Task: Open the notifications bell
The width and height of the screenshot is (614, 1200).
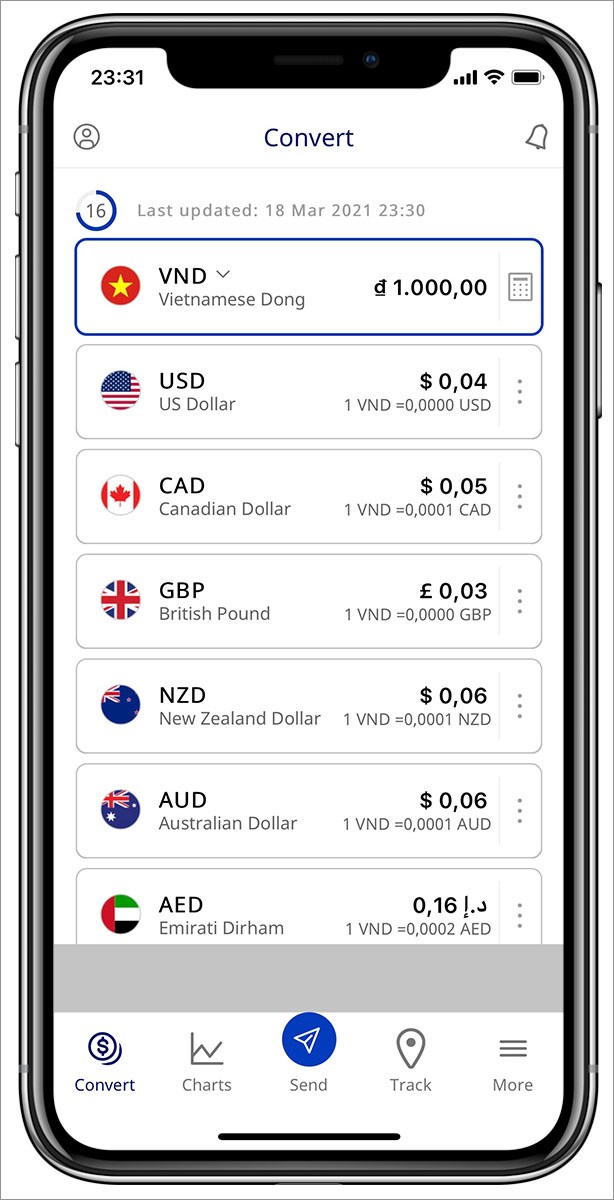Action: (536, 138)
